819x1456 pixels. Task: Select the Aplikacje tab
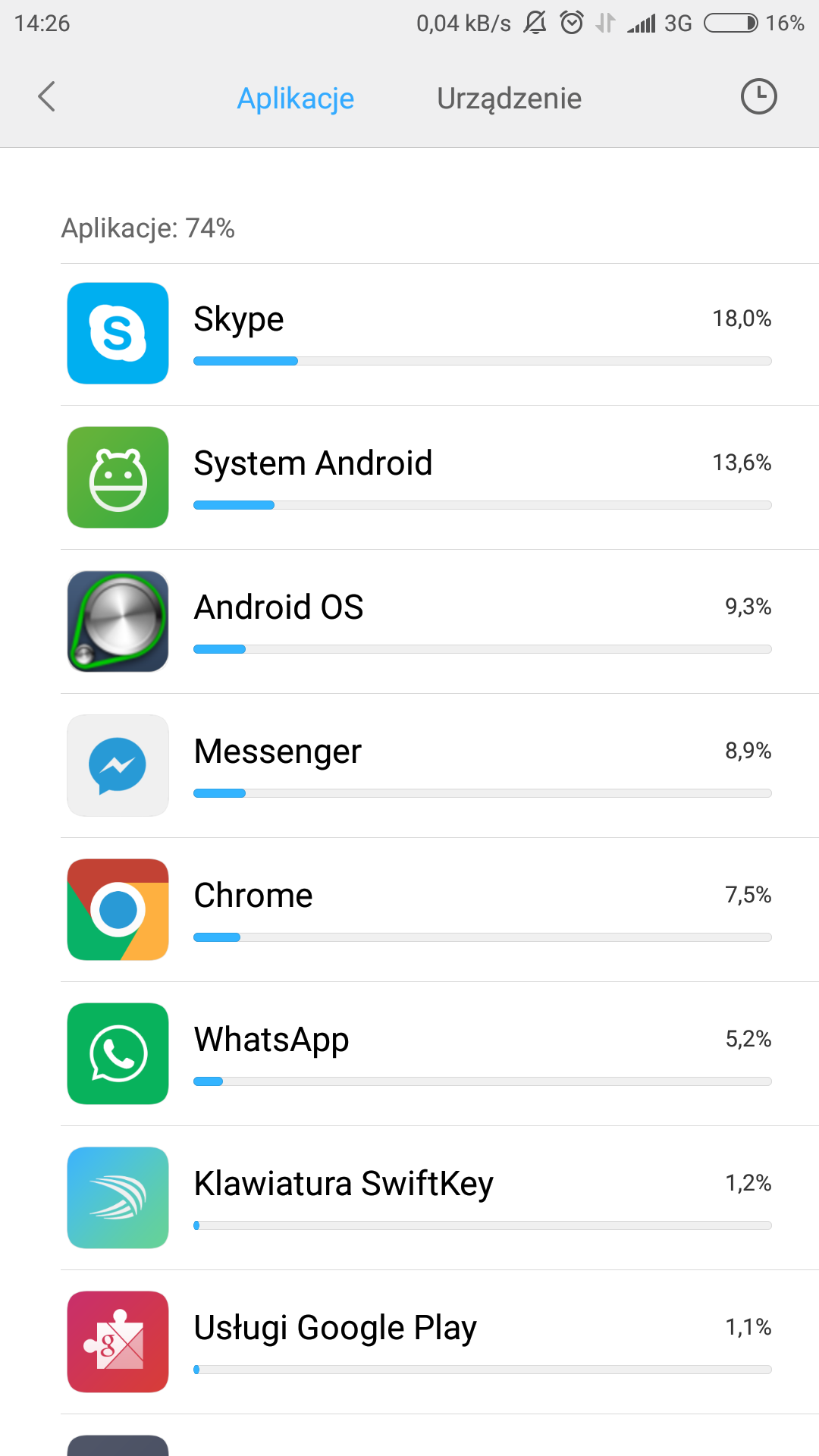(296, 99)
